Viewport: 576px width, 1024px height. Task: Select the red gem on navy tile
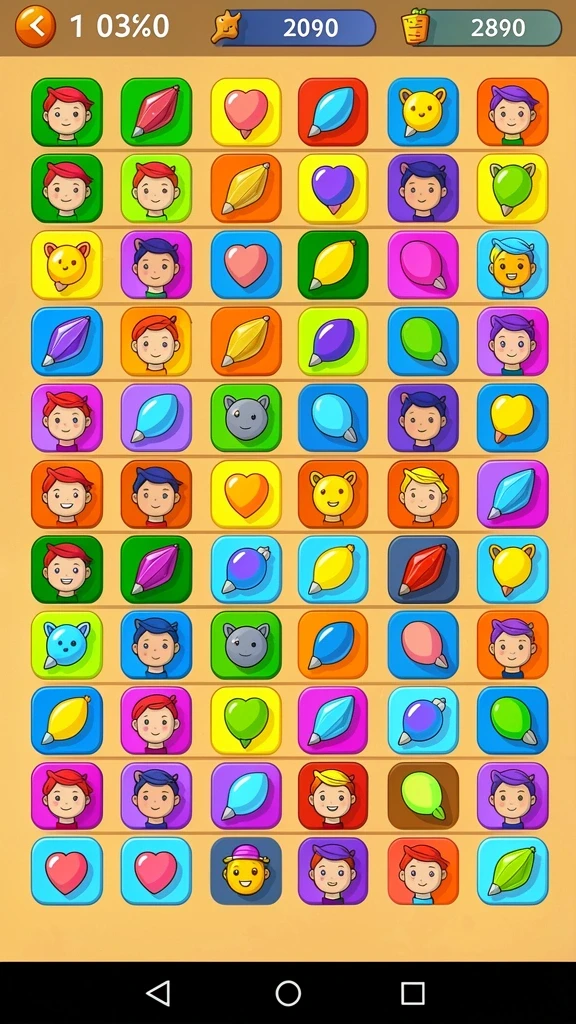pyautogui.click(x=423, y=569)
